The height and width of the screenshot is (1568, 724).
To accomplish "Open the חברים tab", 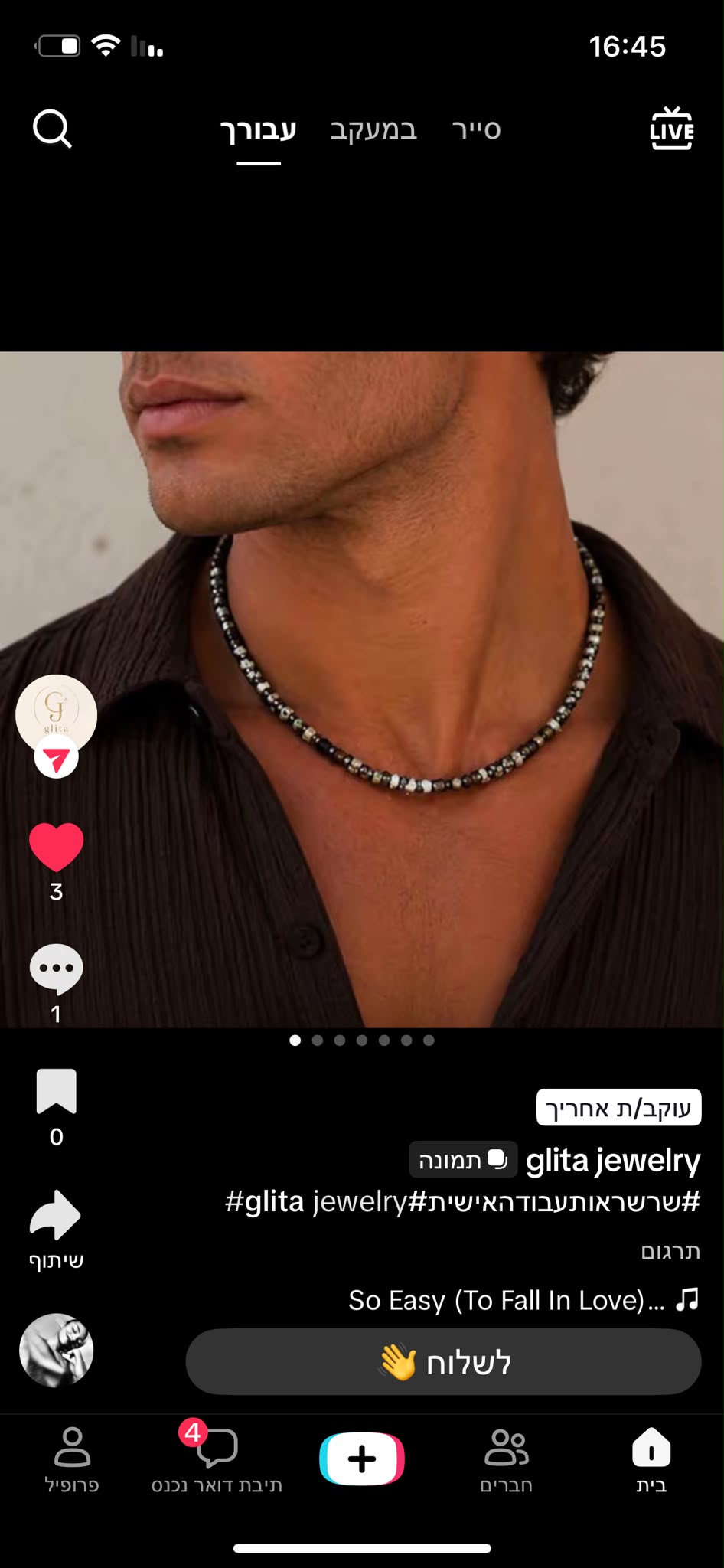I will click(506, 1460).
